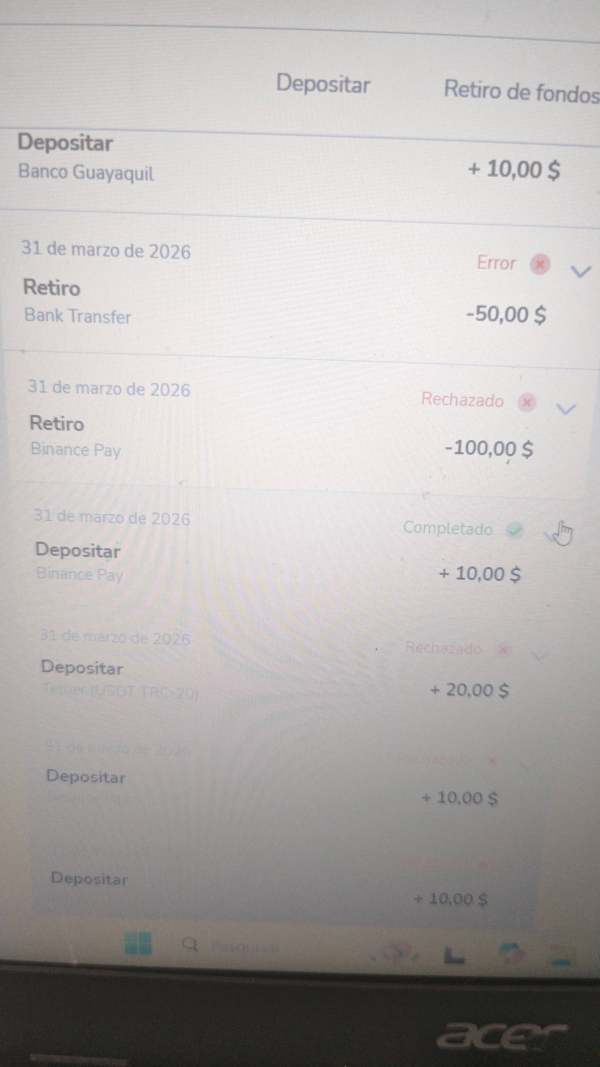Open the Banco Guayaquil deposit entry

click(x=290, y=158)
